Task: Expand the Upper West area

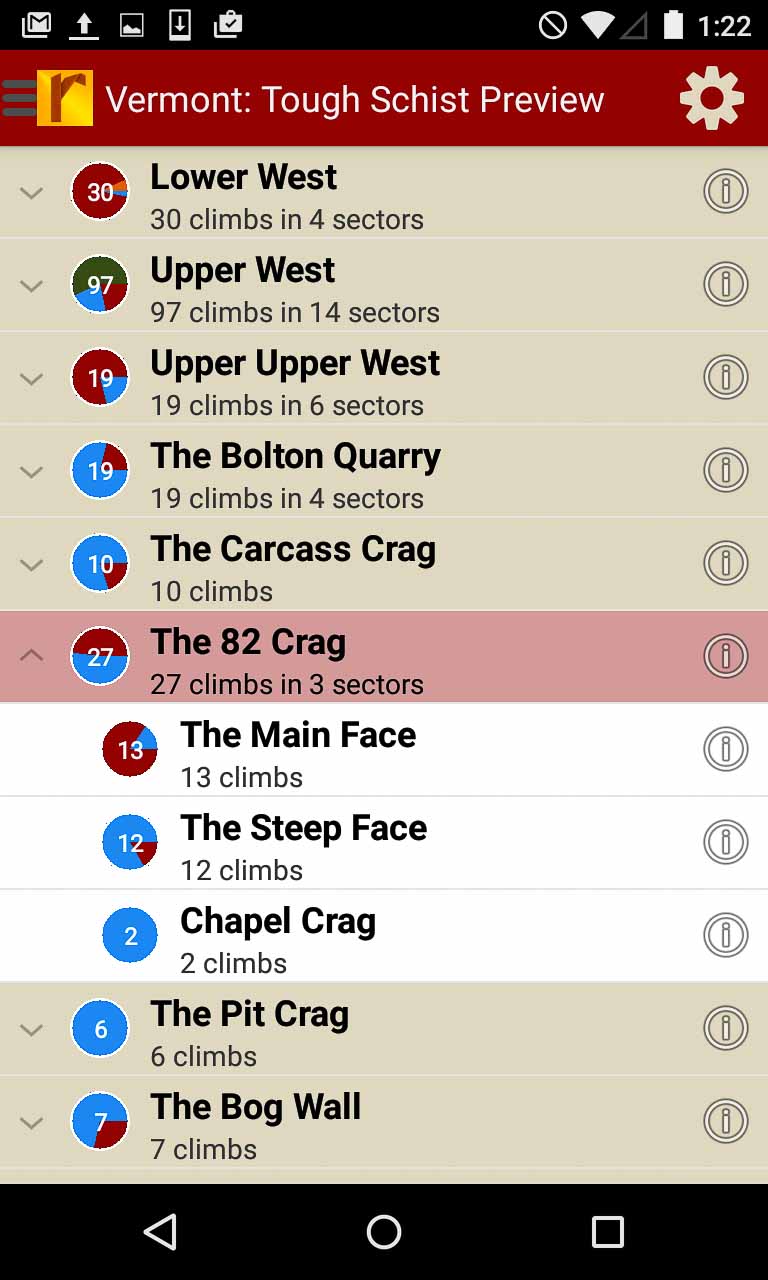Action: click(x=32, y=285)
